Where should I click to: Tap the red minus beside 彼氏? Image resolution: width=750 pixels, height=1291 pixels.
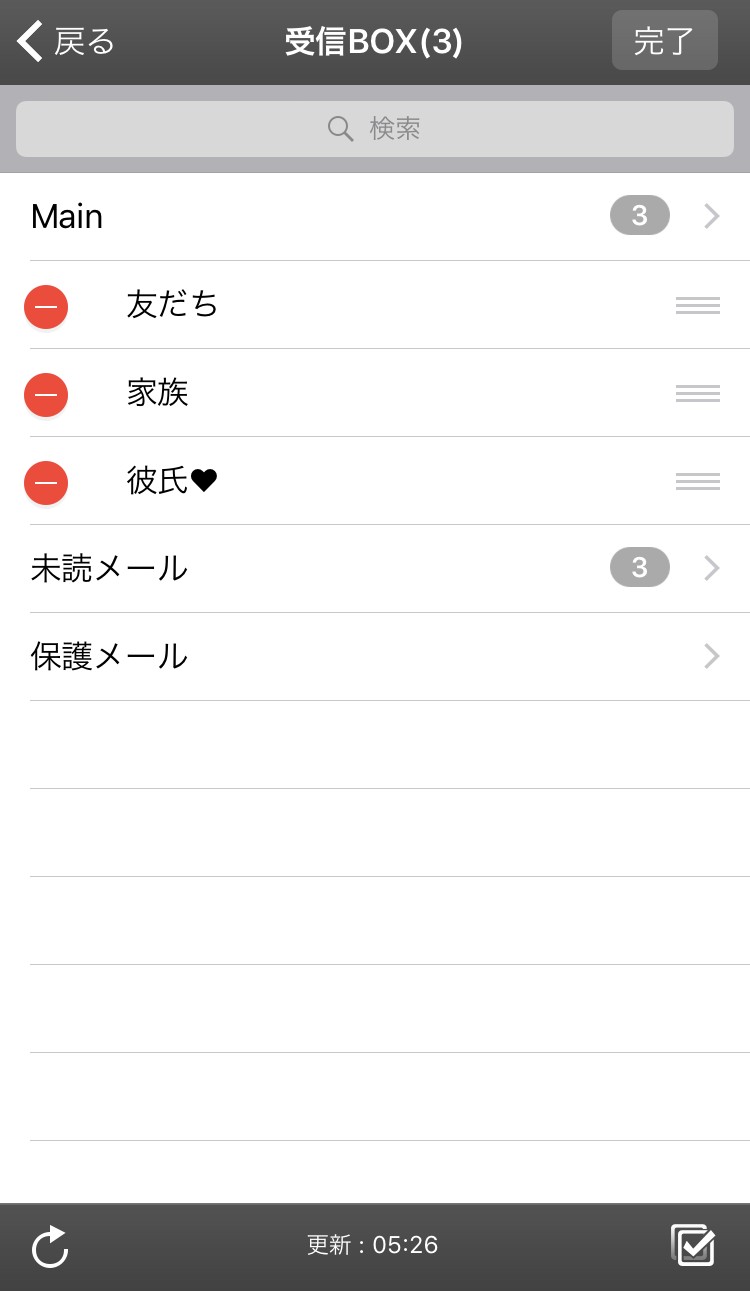coord(46,482)
